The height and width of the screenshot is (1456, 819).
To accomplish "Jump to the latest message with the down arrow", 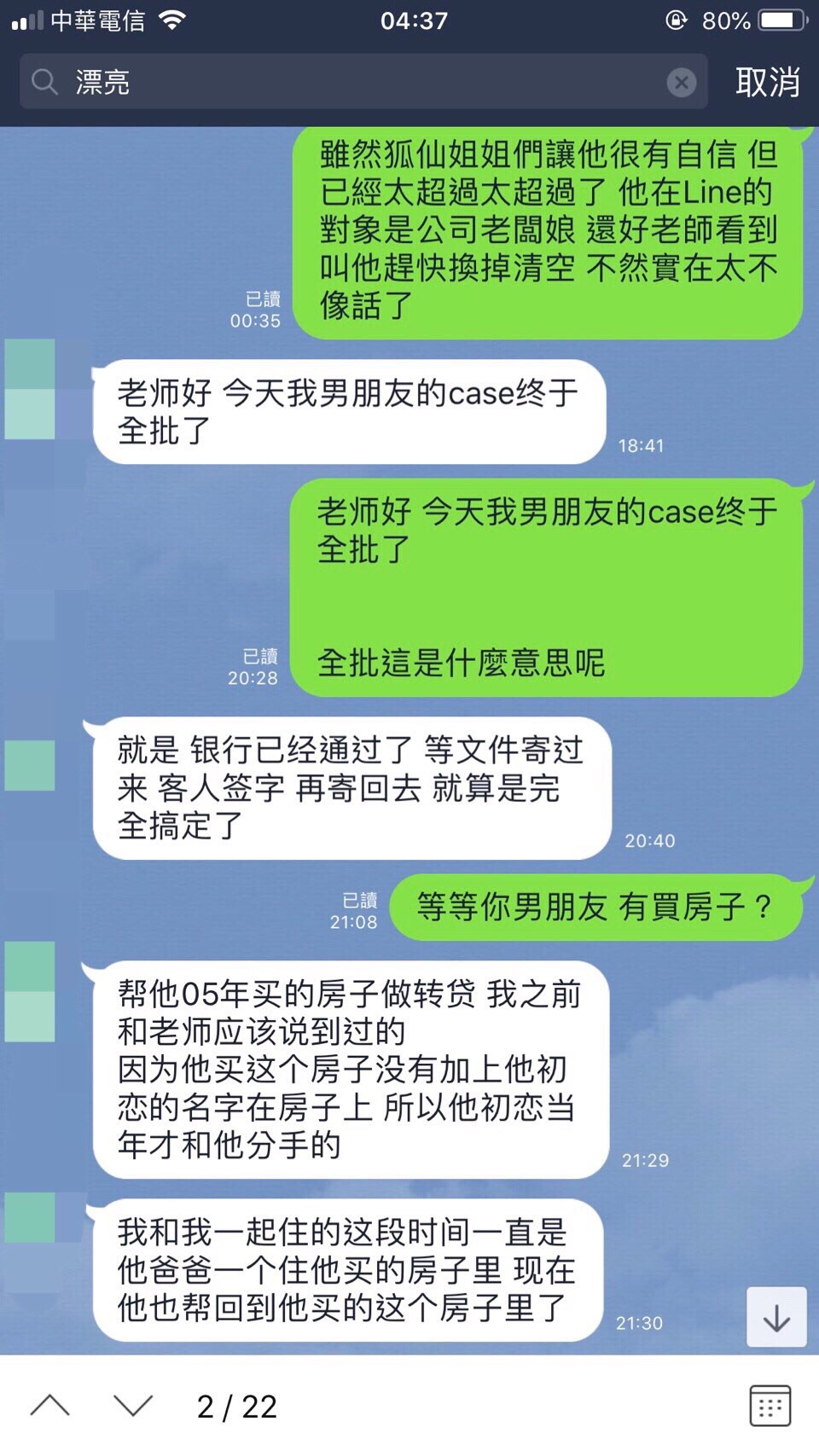I will coord(776,1318).
